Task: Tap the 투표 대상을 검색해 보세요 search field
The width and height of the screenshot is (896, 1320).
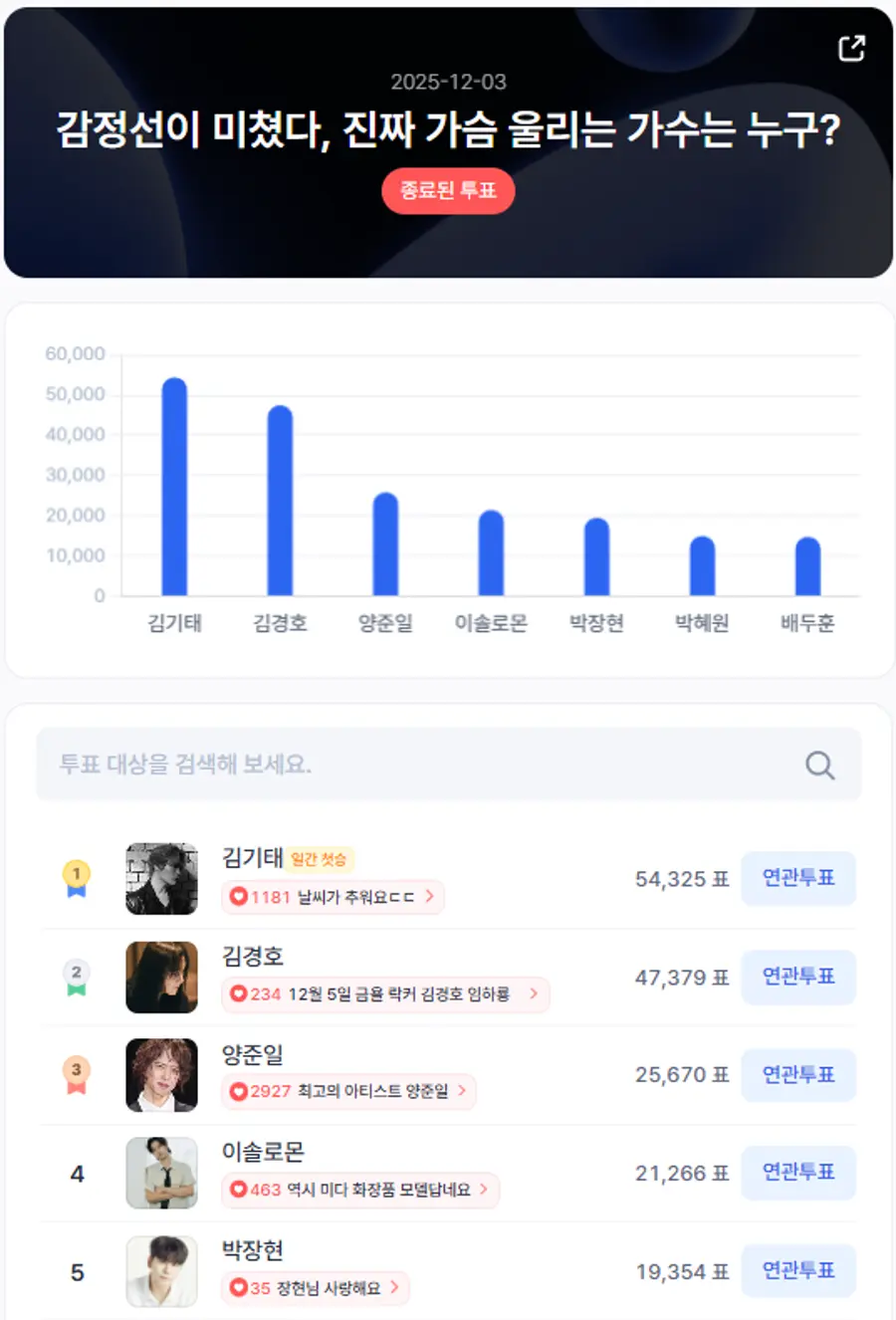Action: 449,765
